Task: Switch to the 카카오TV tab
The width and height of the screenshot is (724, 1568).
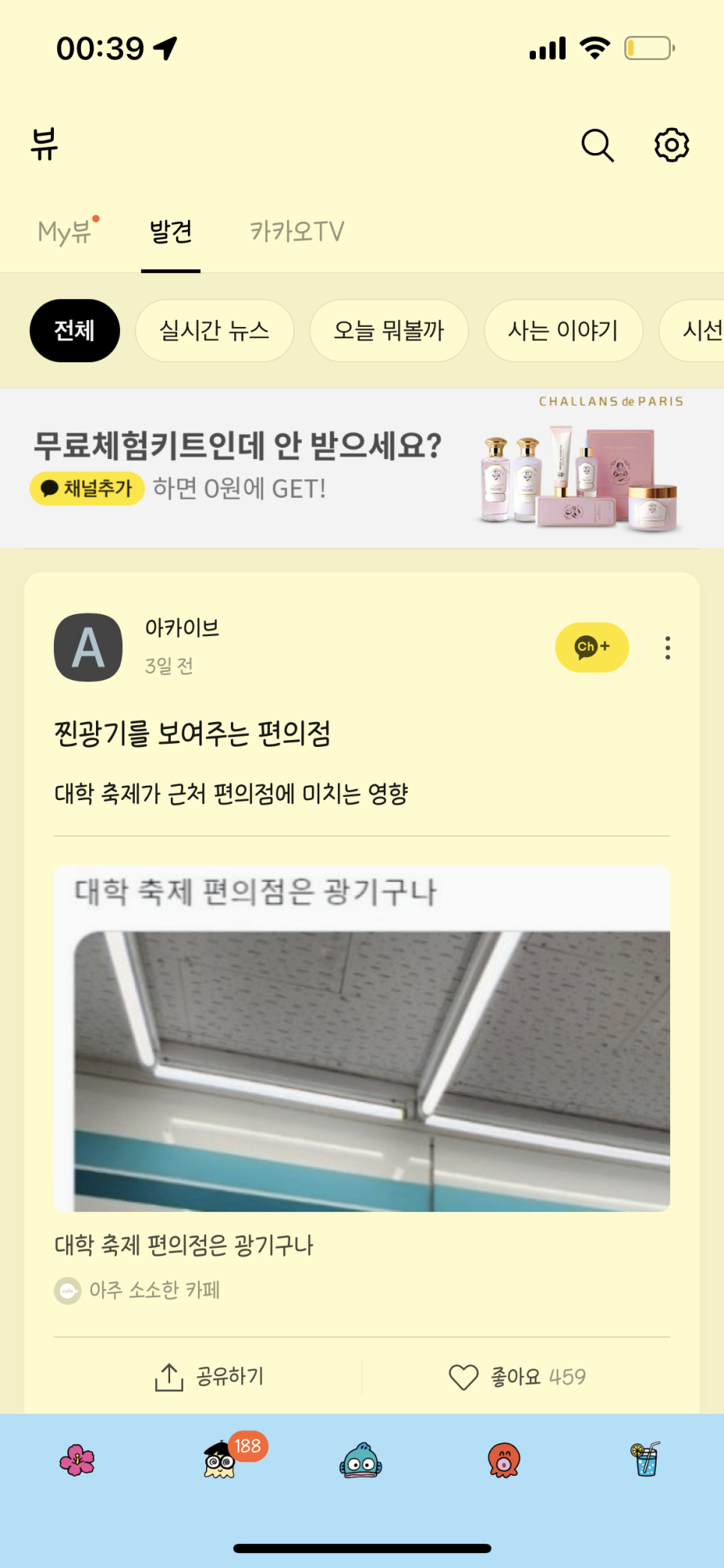Action: 297,232
